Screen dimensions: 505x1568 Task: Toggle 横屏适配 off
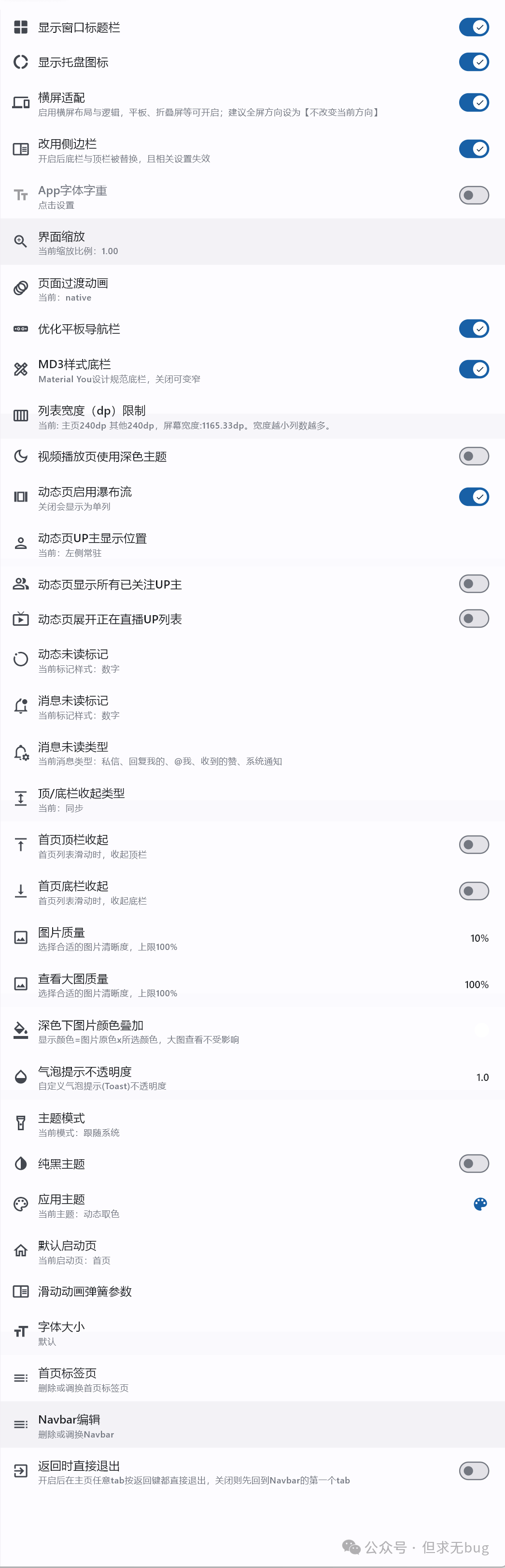tap(473, 102)
